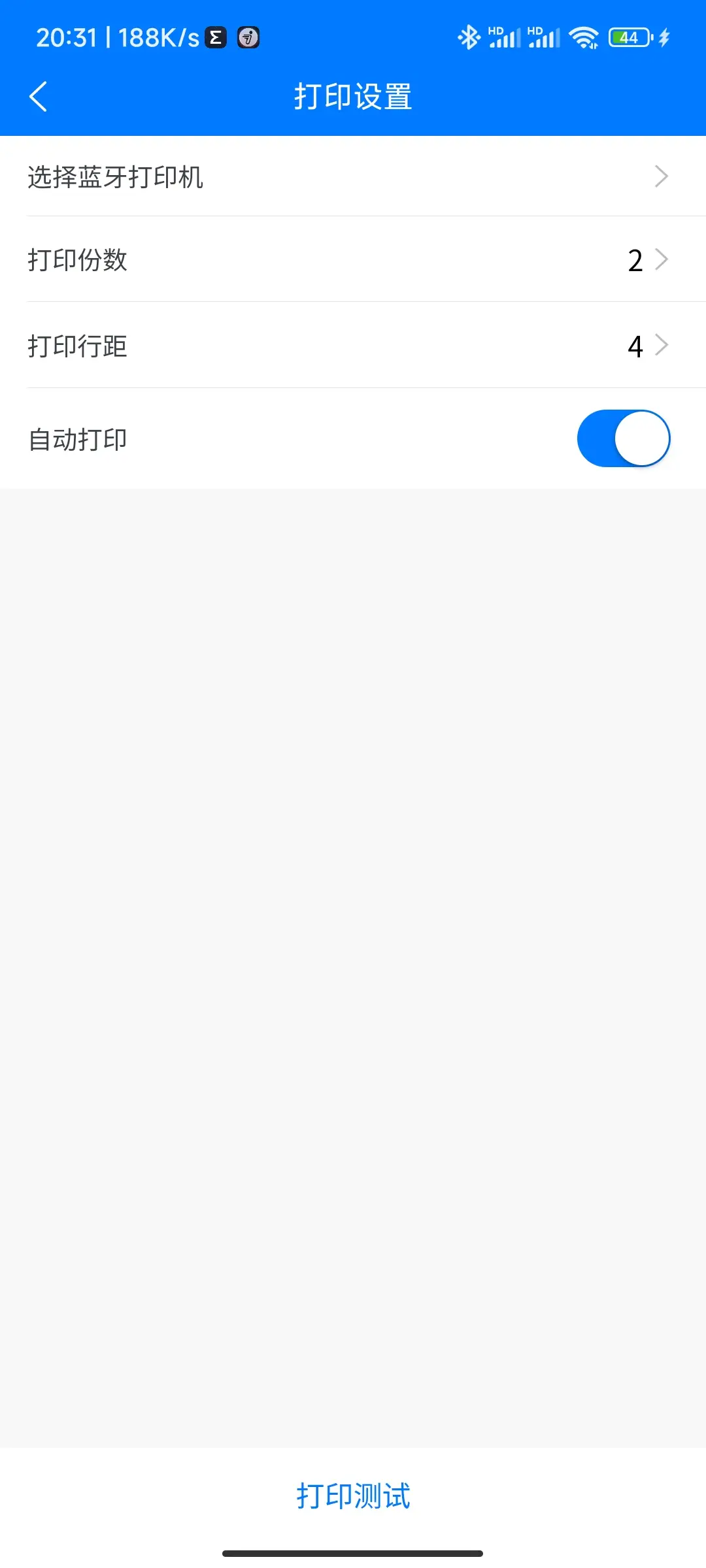This screenshot has width=706, height=1568.
Task: Open 打印行距 setting
Action: point(353,345)
